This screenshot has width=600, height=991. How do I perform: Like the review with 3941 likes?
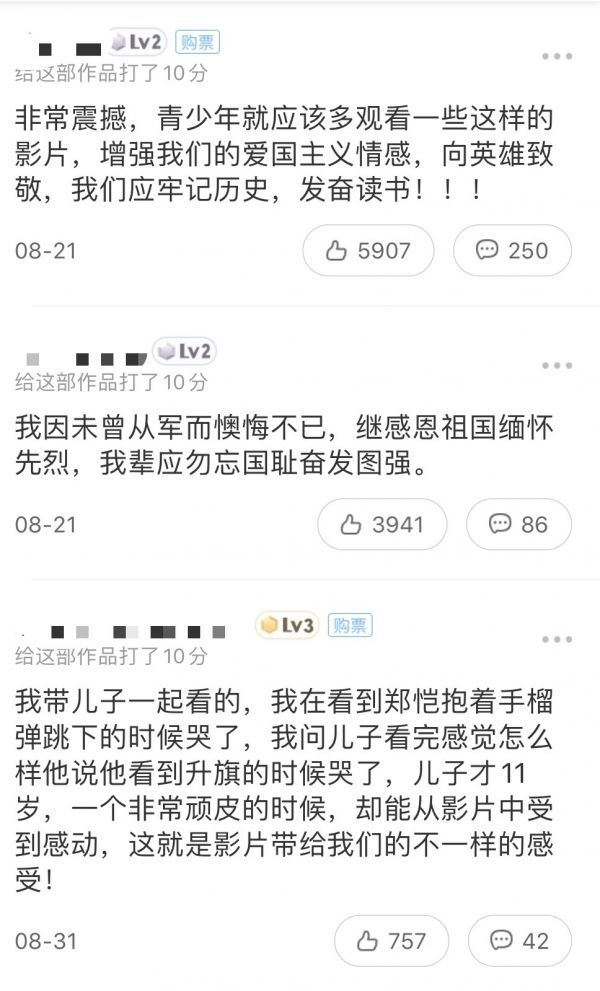pos(382,524)
